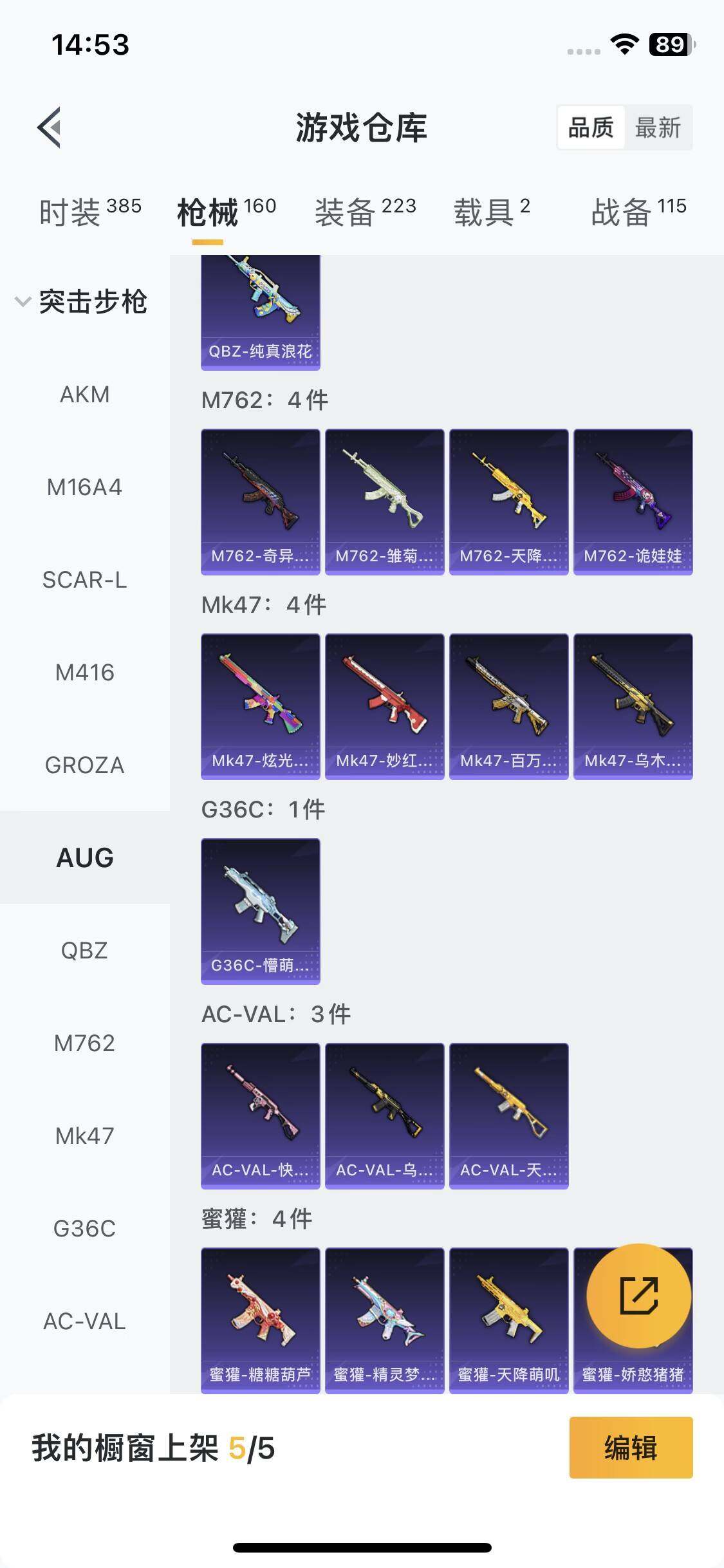Switch to the 时装 tab

[89, 212]
